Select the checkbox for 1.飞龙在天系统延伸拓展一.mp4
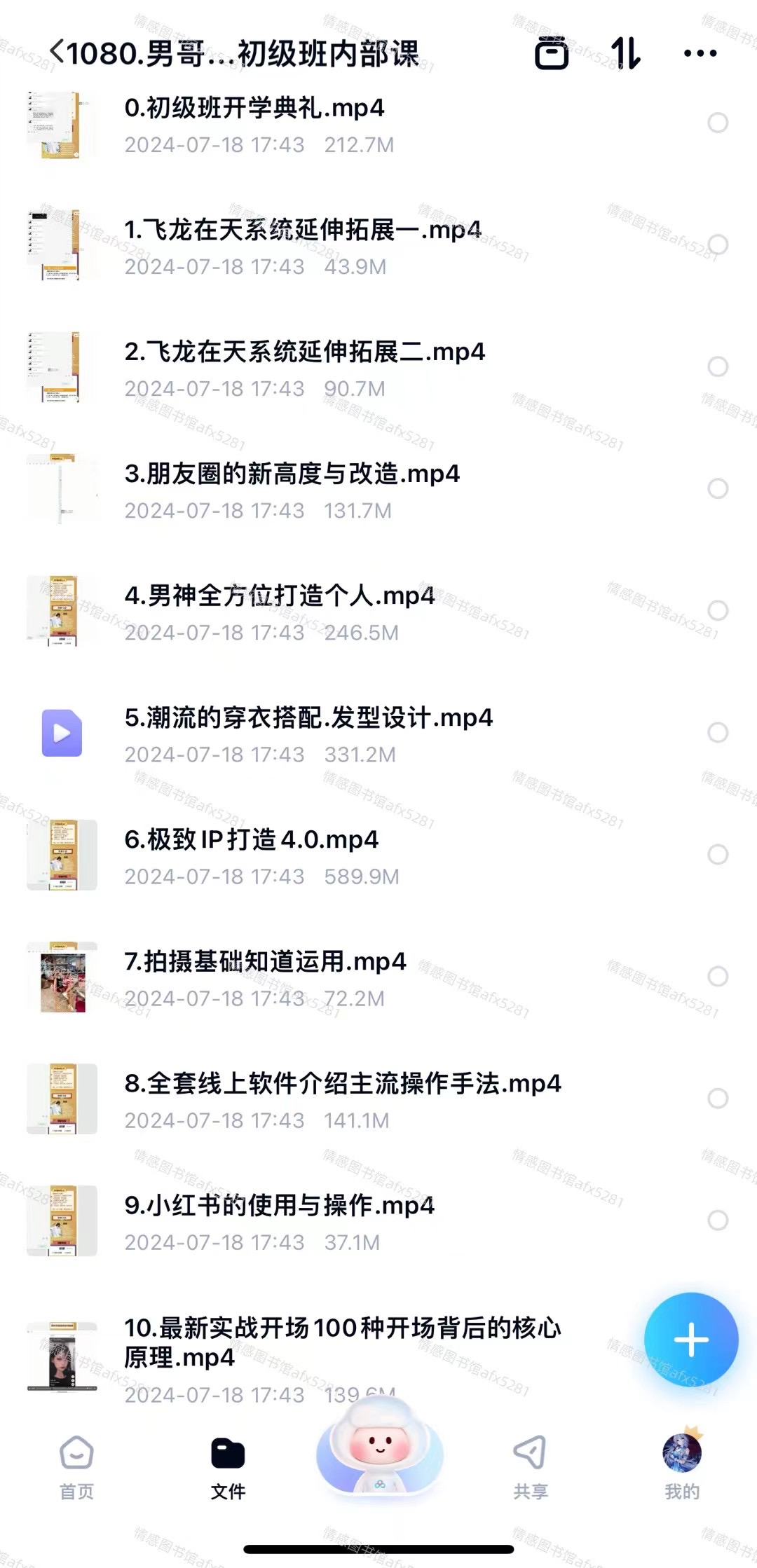757x1568 pixels. point(717,245)
